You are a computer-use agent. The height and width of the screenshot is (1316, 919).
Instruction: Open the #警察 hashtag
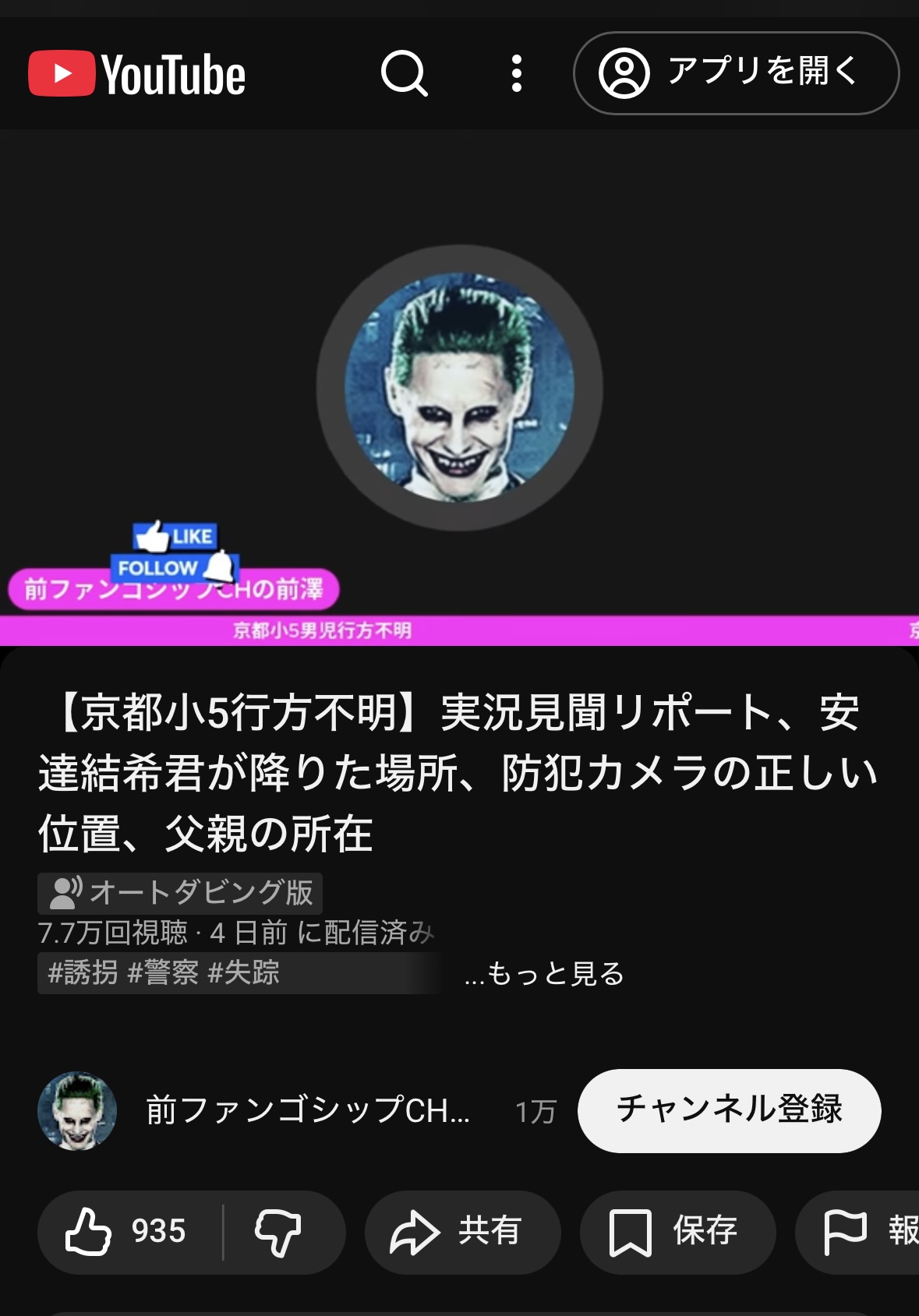tap(163, 972)
